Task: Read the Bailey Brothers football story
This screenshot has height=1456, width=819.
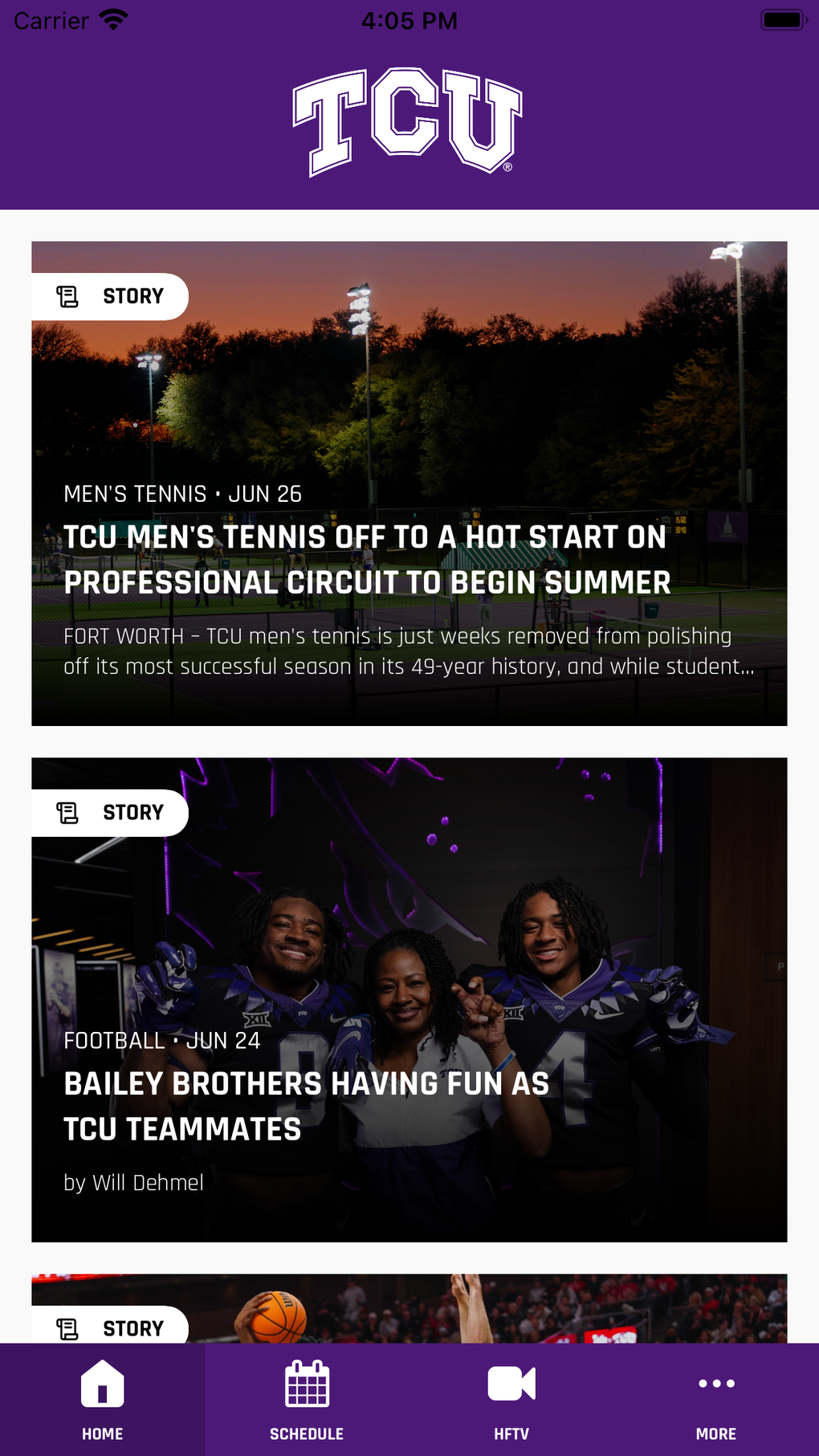Action: (x=409, y=999)
